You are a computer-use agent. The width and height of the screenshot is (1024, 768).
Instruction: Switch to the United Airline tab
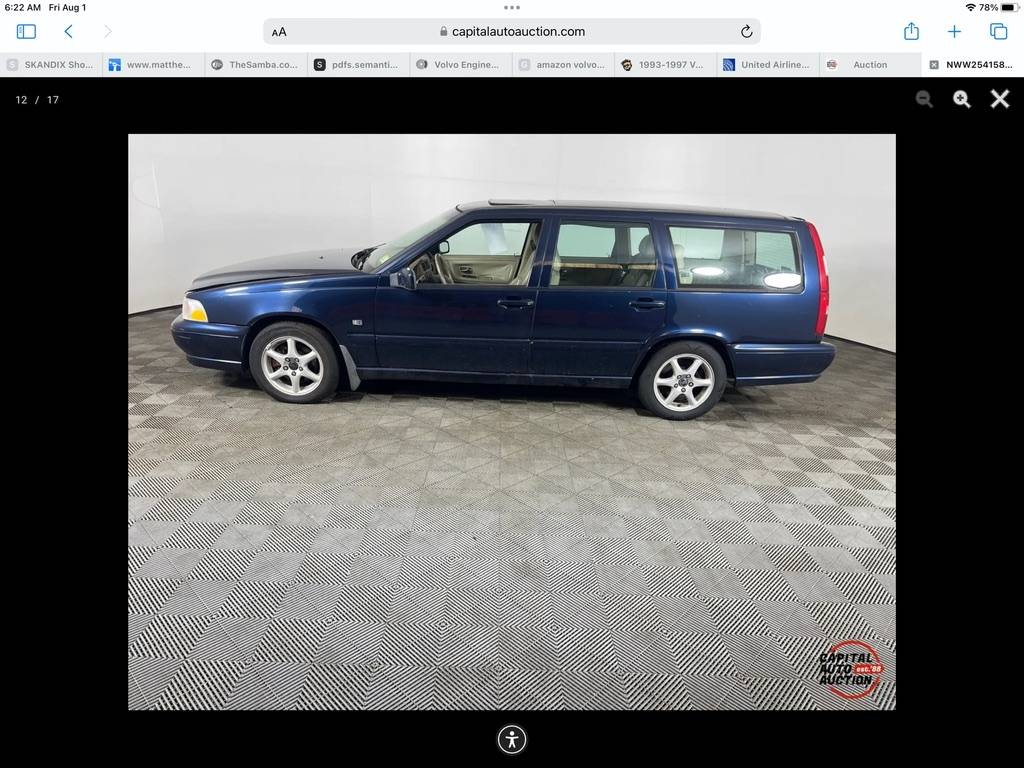(x=768, y=65)
